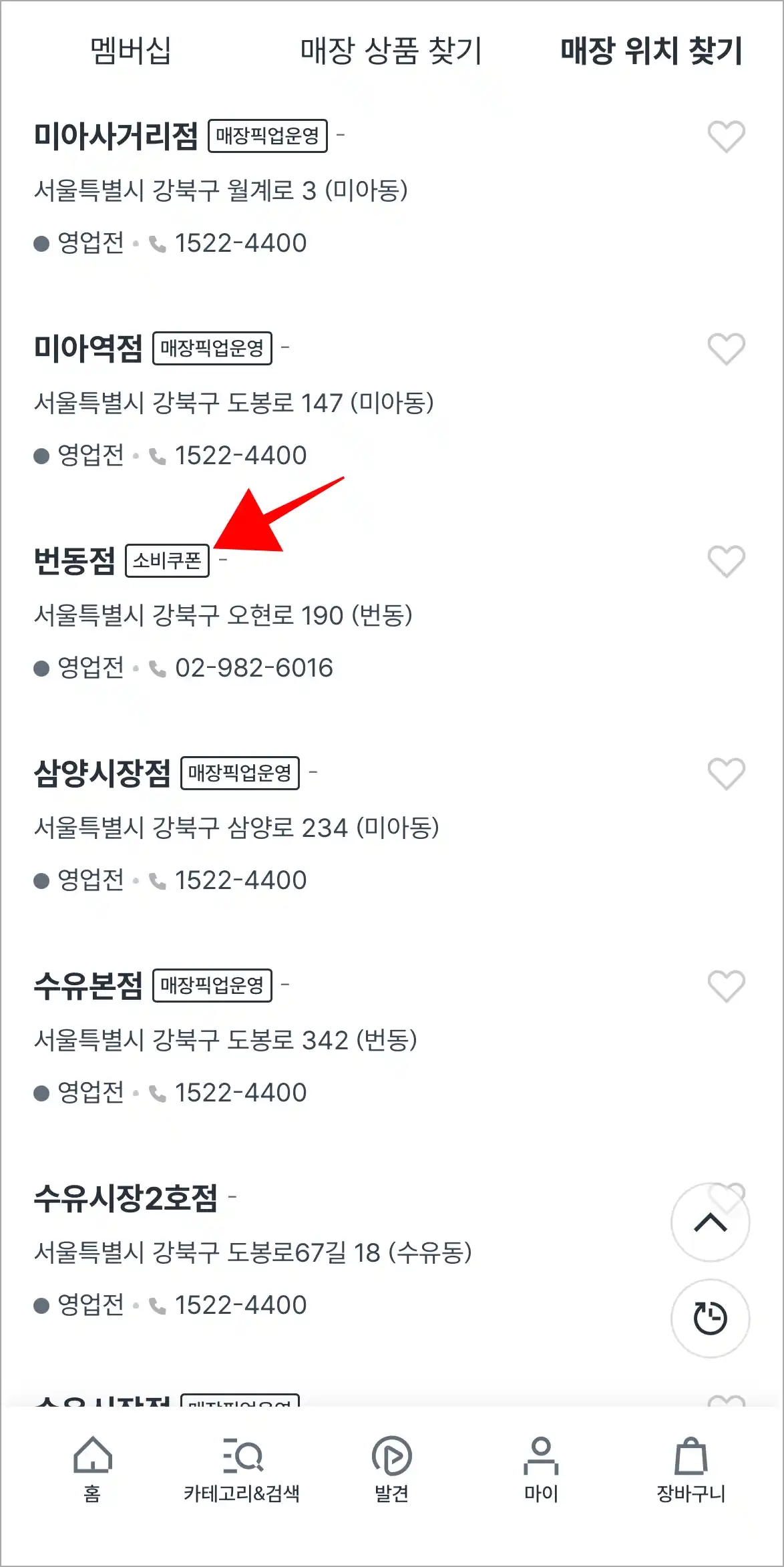Select the 번동점 store name
Screen dimensions: 784x1567
(74, 560)
